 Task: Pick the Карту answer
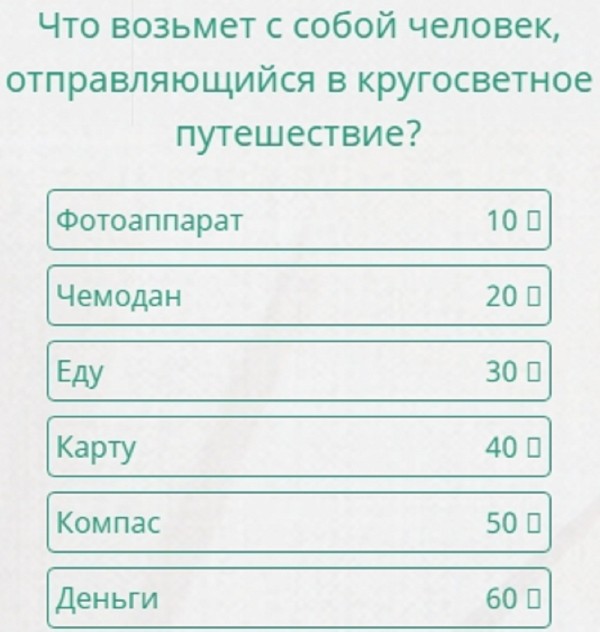click(x=298, y=447)
